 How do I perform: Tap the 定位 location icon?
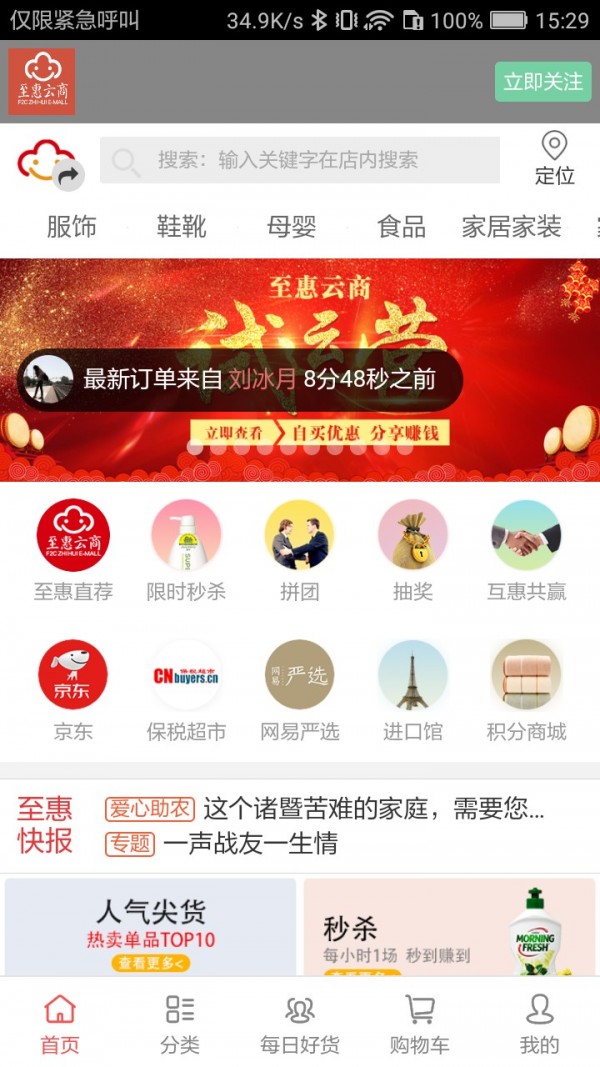point(554,158)
